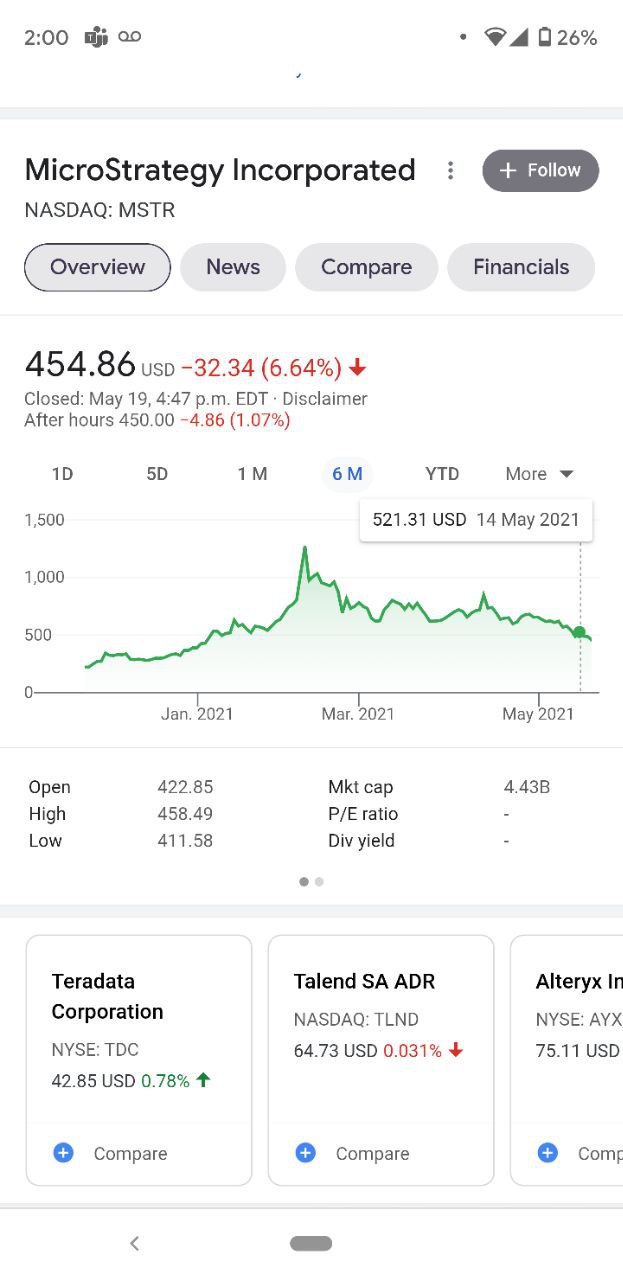Image resolution: width=623 pixels, height=1280 pixels.
Task: Follow MicroStrategy Incorporated stock
Action: [540, 171]
